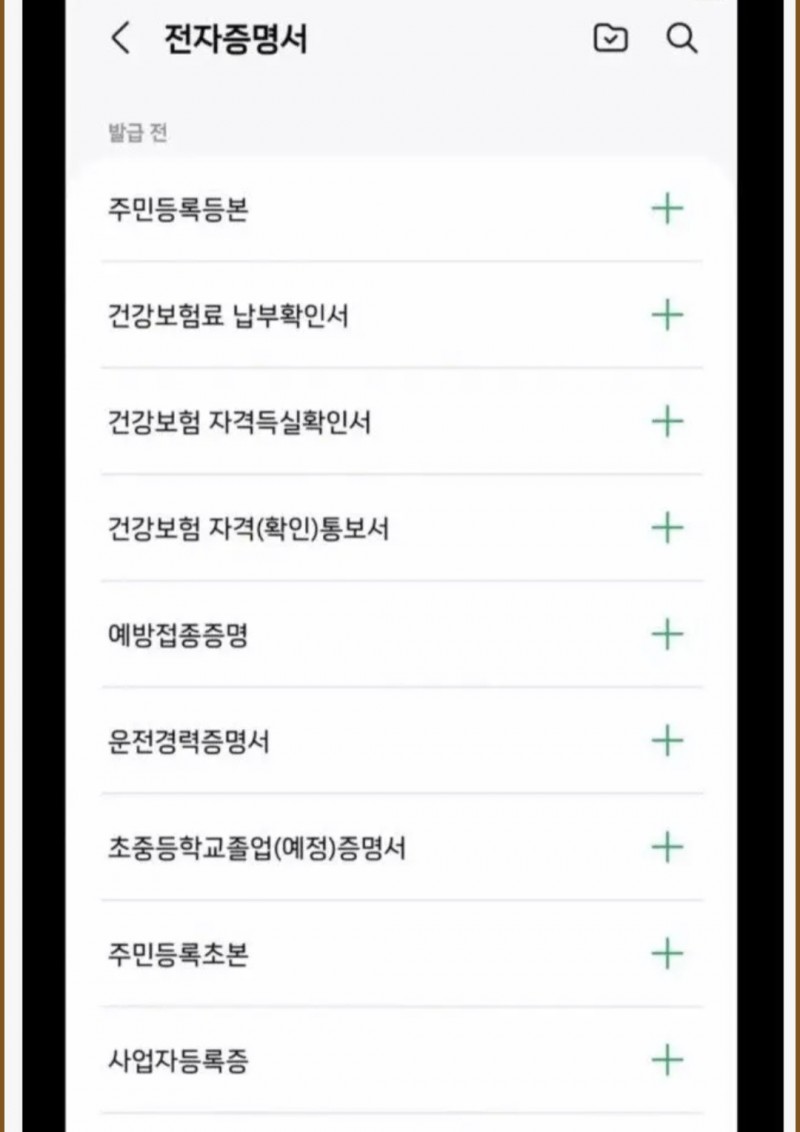800x1132 pixels.
Task: Add 주민등록초본 certificate
Action: [x=667, y=953]
